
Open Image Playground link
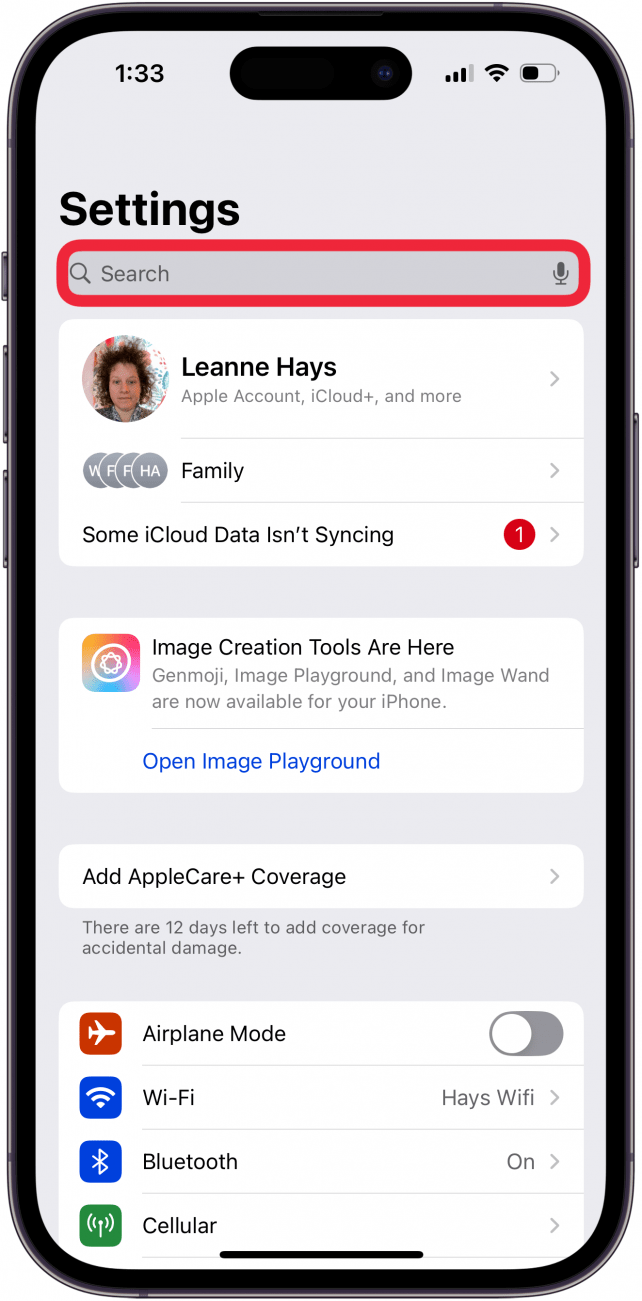pyautogui.click(x=261, y=761)
